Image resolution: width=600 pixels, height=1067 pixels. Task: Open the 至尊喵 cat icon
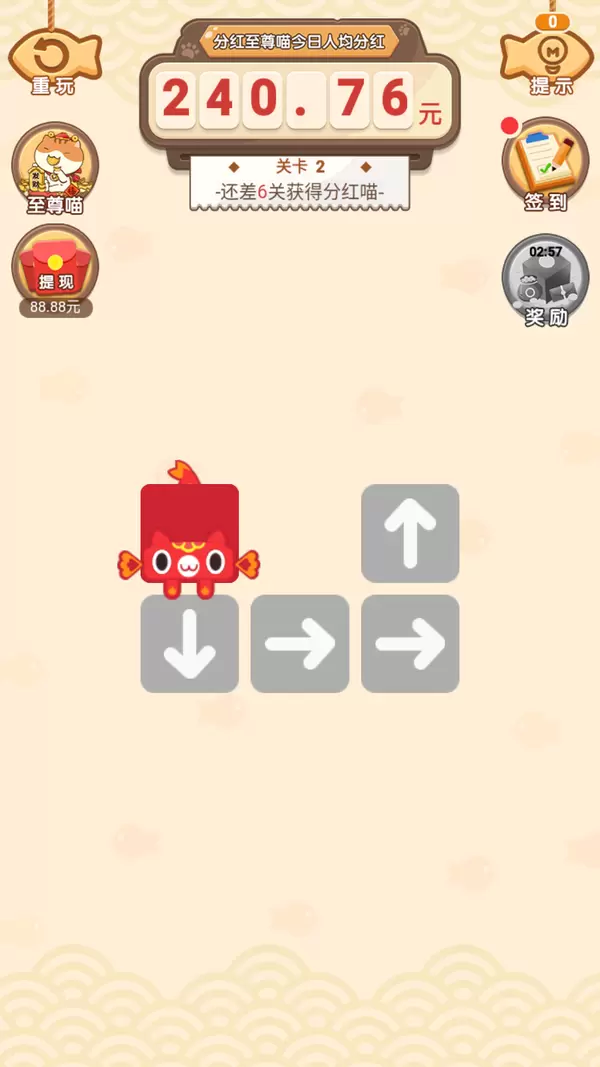pyautogui.click(x=55, y=167)
